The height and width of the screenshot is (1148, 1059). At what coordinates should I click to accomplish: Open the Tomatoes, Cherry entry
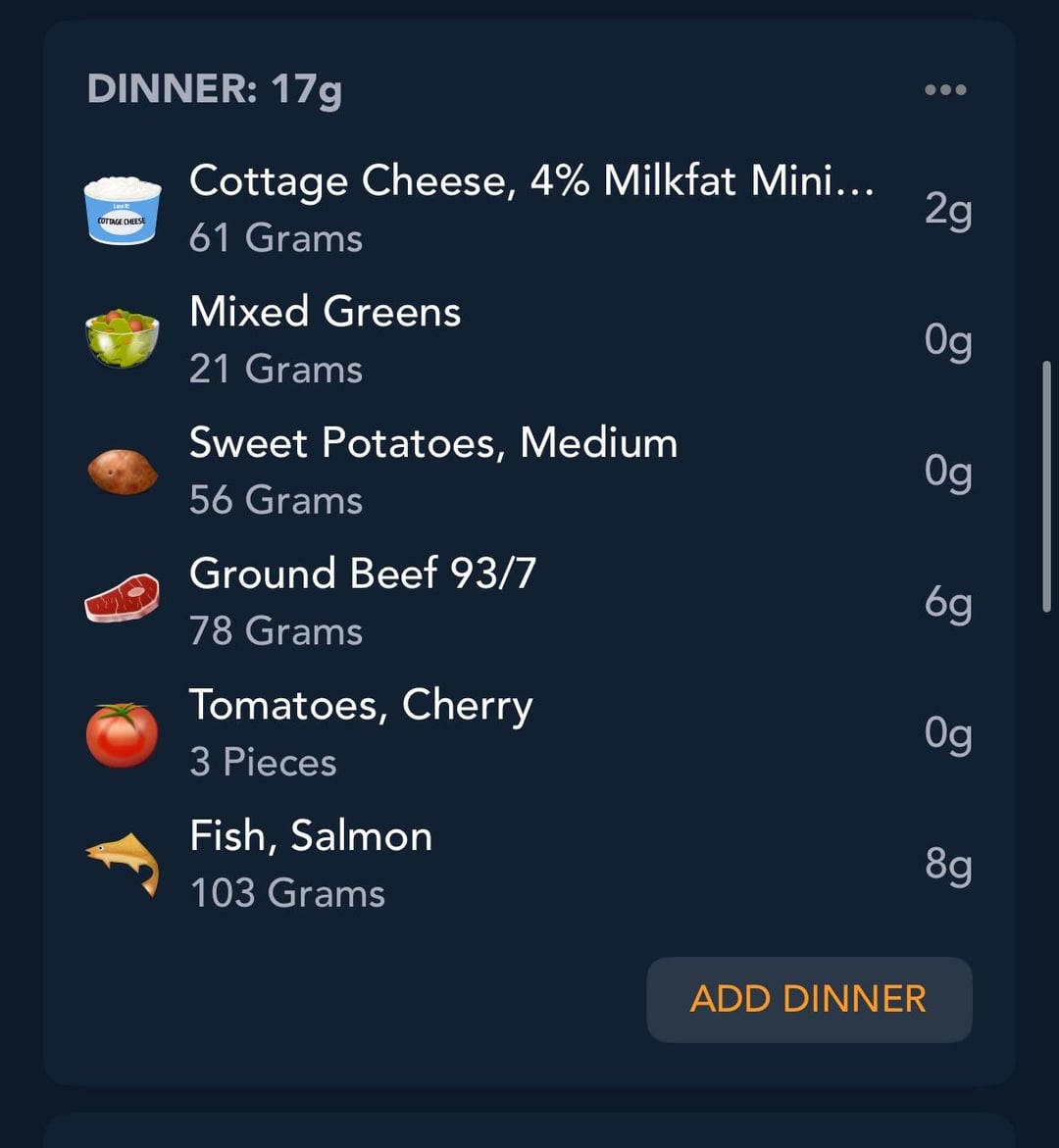point(529,732)
